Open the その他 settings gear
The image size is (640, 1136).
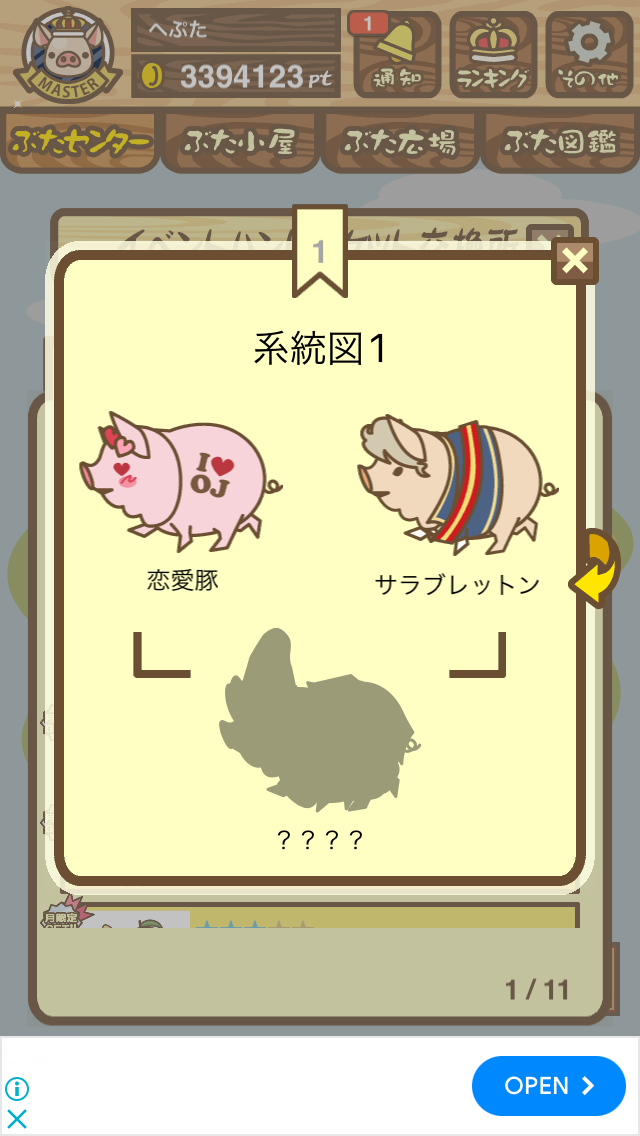tap(589, 54)
